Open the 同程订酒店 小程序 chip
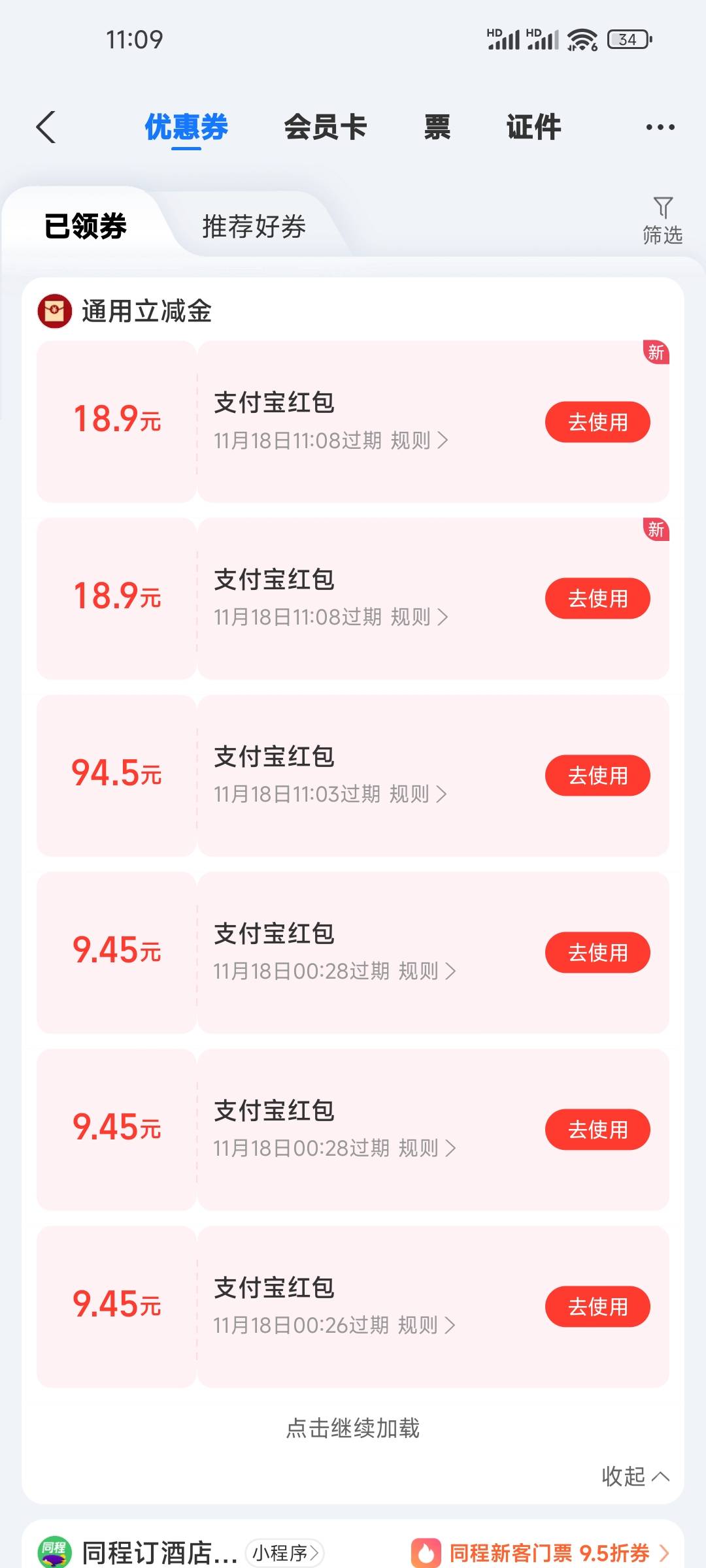706x1568 pixels. click(x=284, y=1552)
